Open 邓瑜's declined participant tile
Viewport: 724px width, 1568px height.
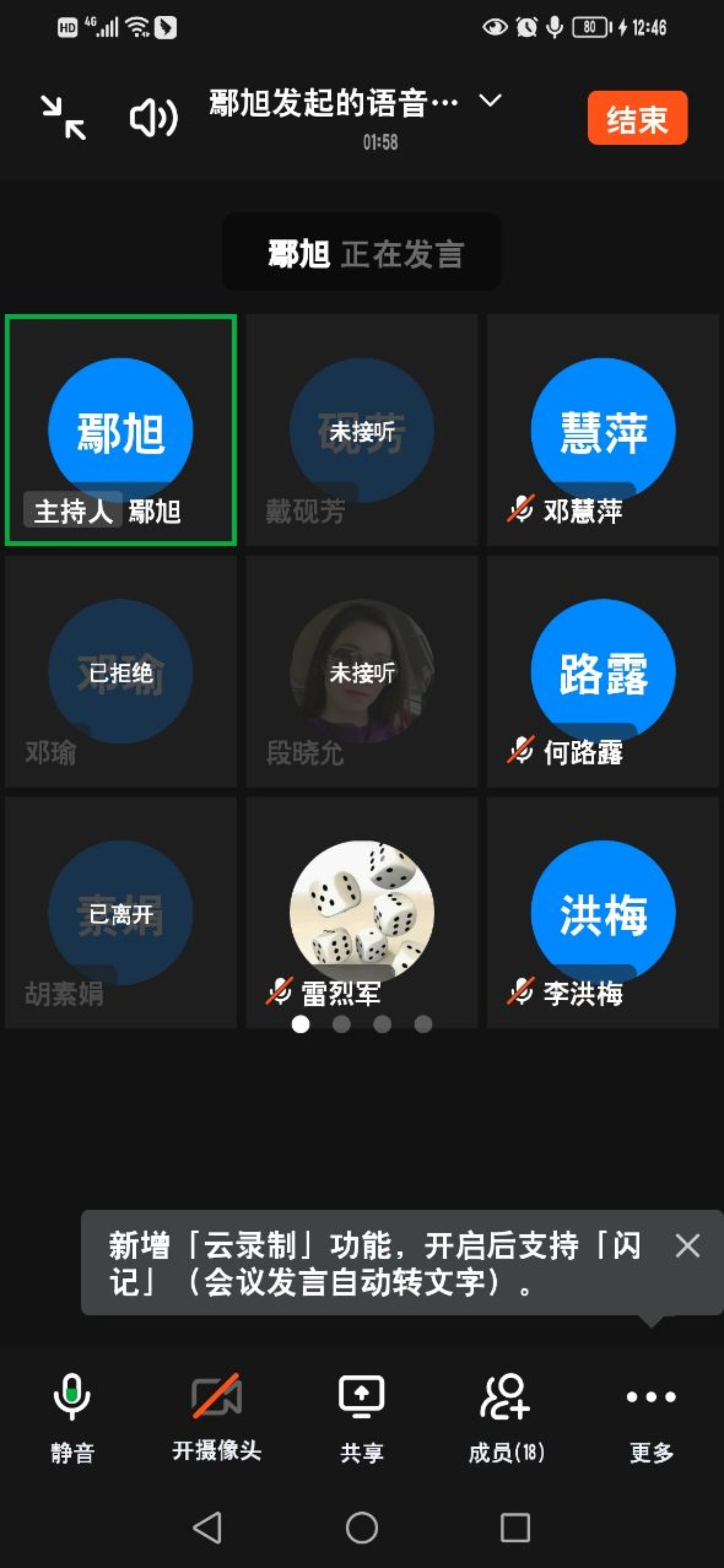tap(120, 671)
